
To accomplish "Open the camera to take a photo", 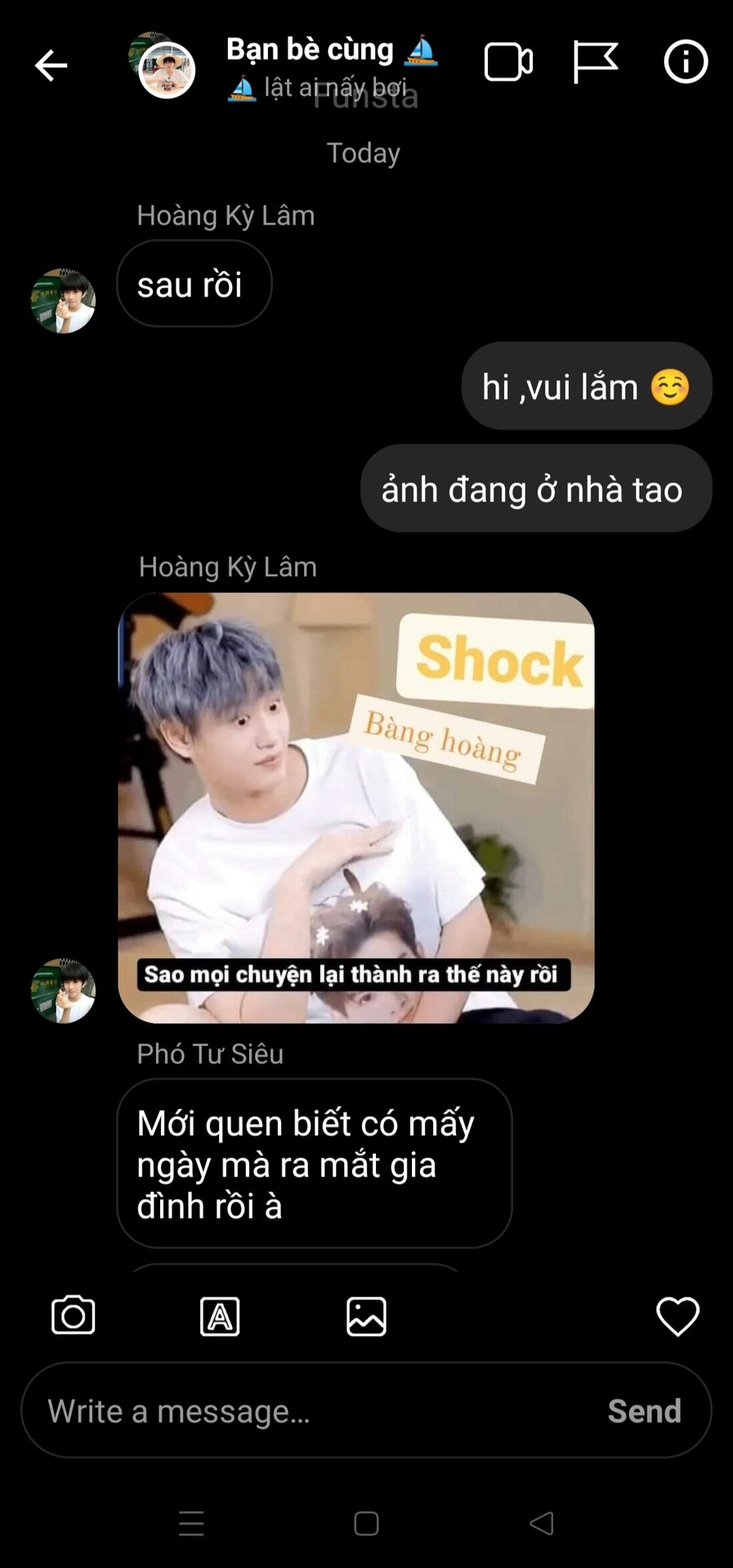I will 74,1316.
